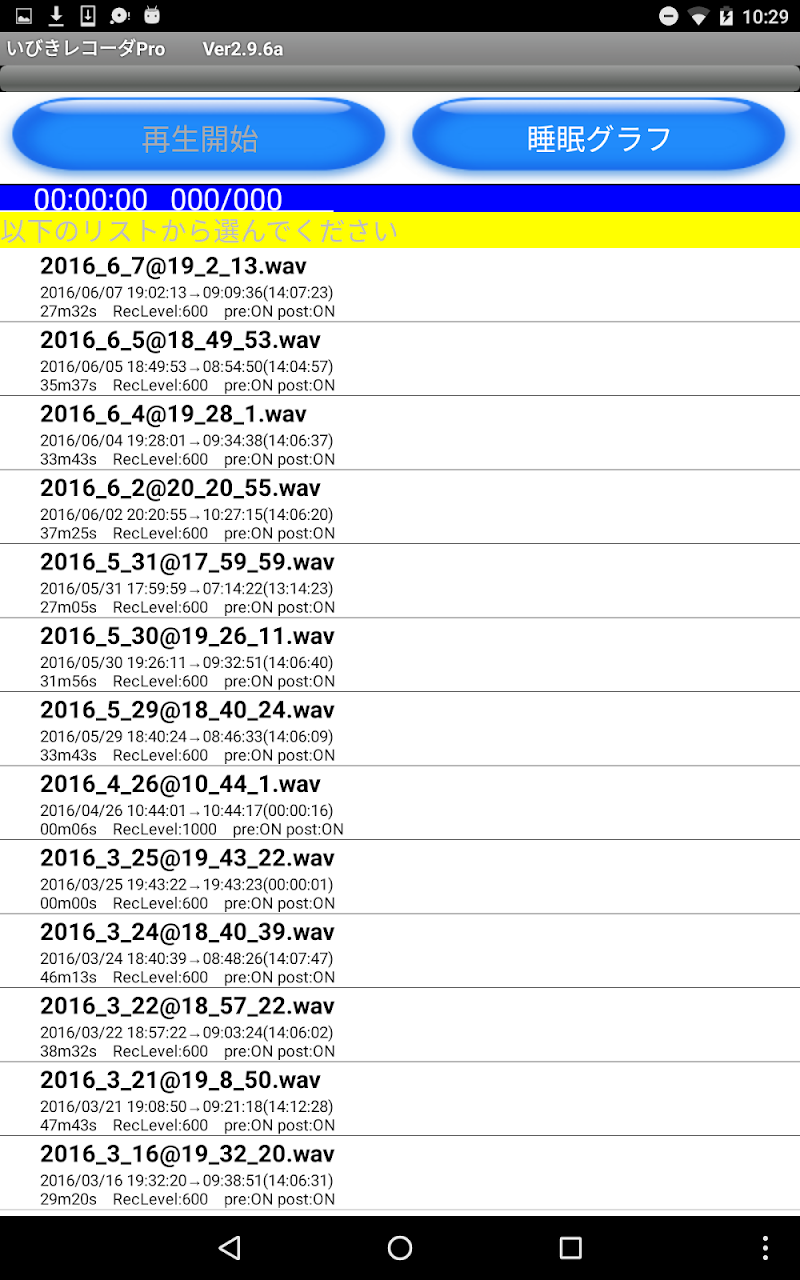This screenshot has width=800, height=1280.
Task: Select 2016_6_2@20_20_55.wav from the list
Action: (x=400, y=507)
